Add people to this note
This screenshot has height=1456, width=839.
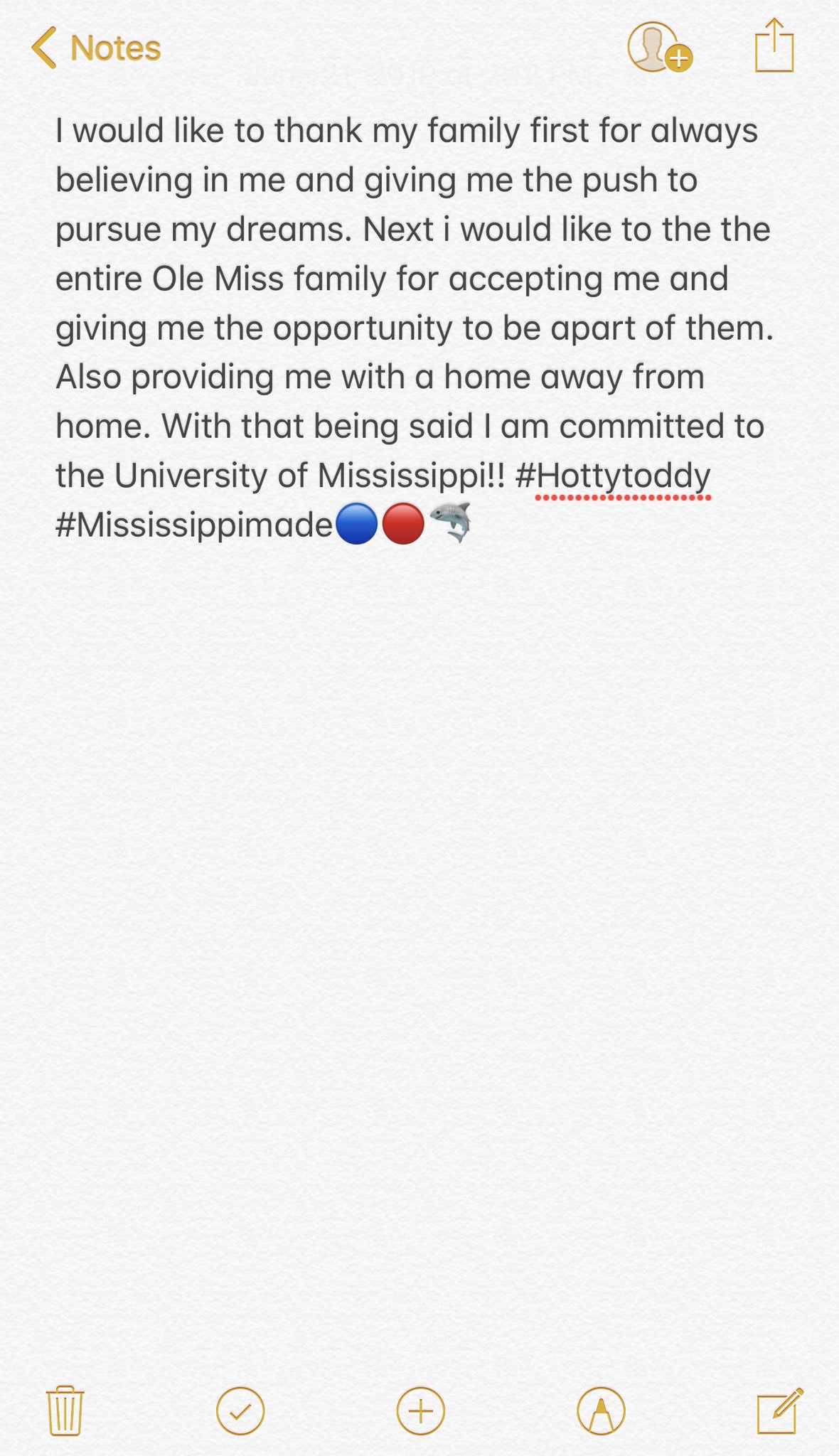[x=659, y=48]
